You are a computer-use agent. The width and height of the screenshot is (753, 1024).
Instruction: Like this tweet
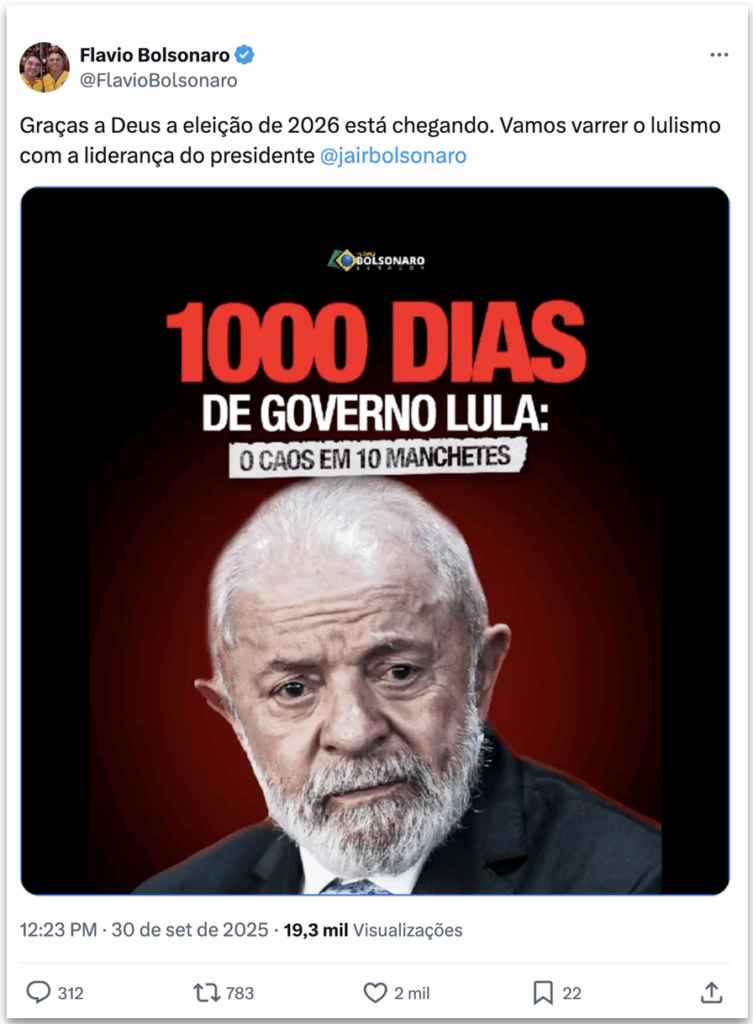(x=375, y=992)
